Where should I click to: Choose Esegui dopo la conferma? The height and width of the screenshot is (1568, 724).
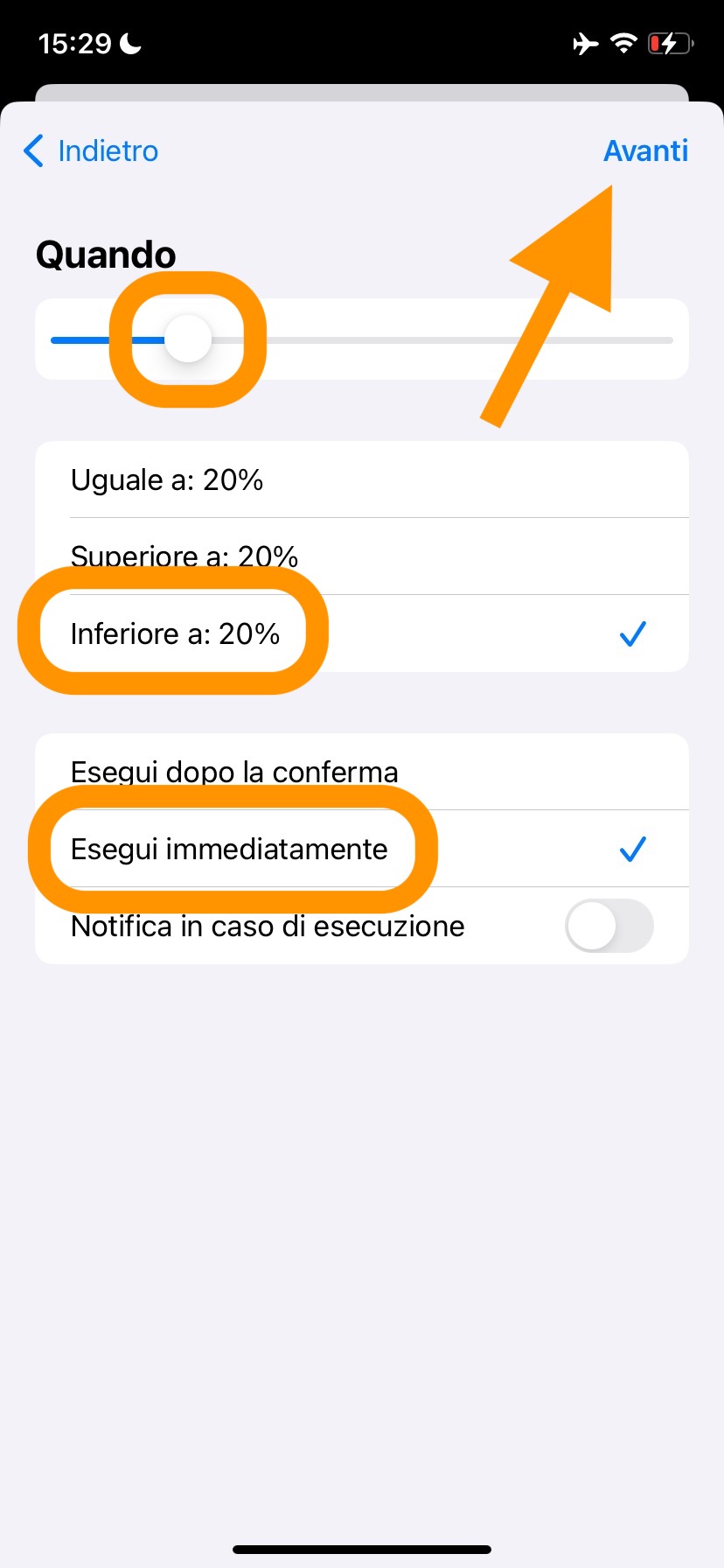click(361, 771)
